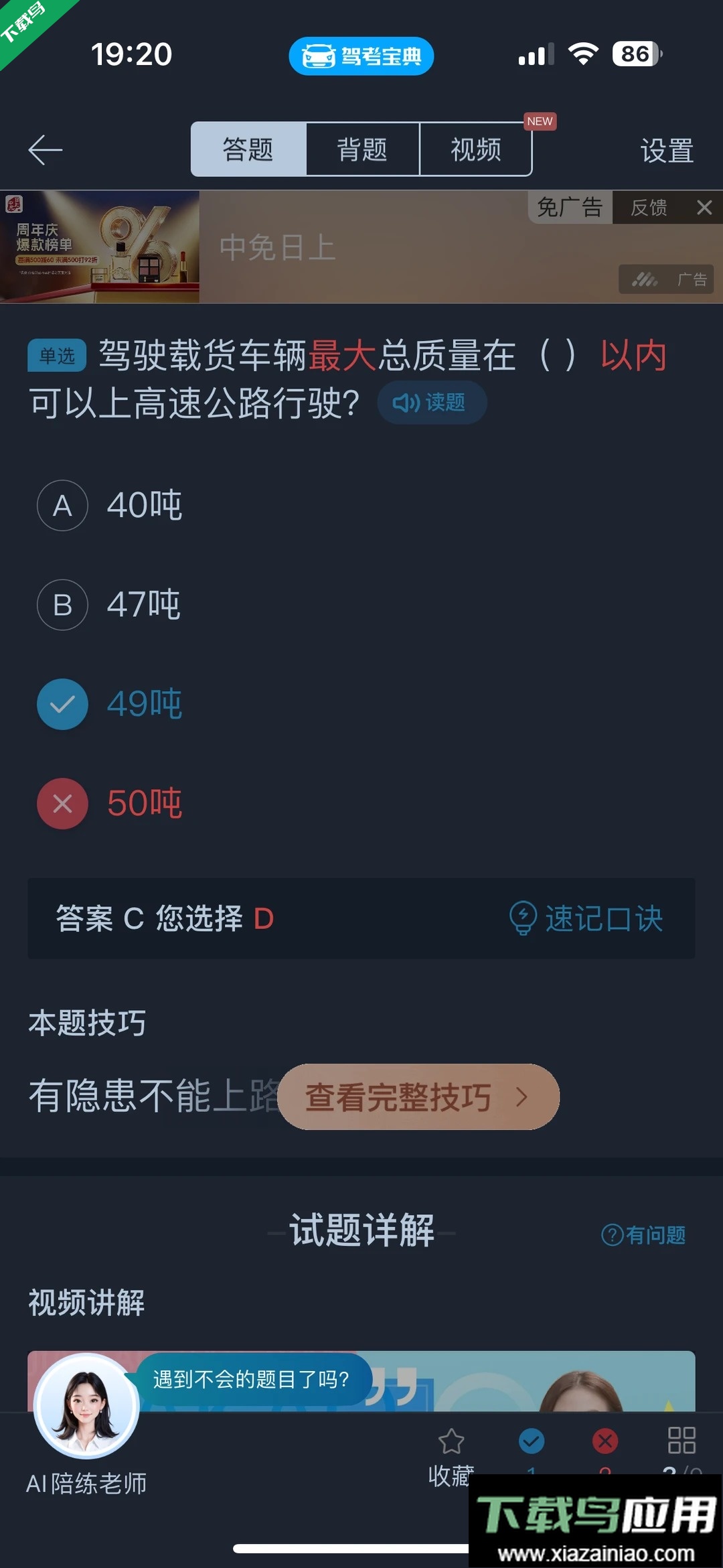
Task: Play the question audio via 读题 speaker
Action: (x=431, y=403)
